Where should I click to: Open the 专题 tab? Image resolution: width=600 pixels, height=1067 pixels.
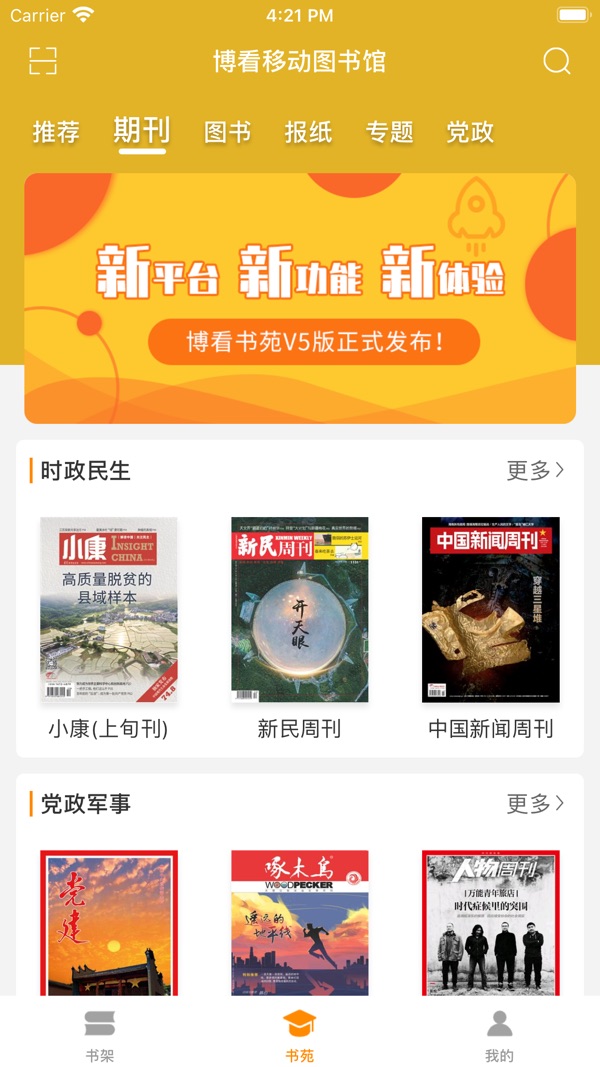pyautogui.click(x=389, y=132)
